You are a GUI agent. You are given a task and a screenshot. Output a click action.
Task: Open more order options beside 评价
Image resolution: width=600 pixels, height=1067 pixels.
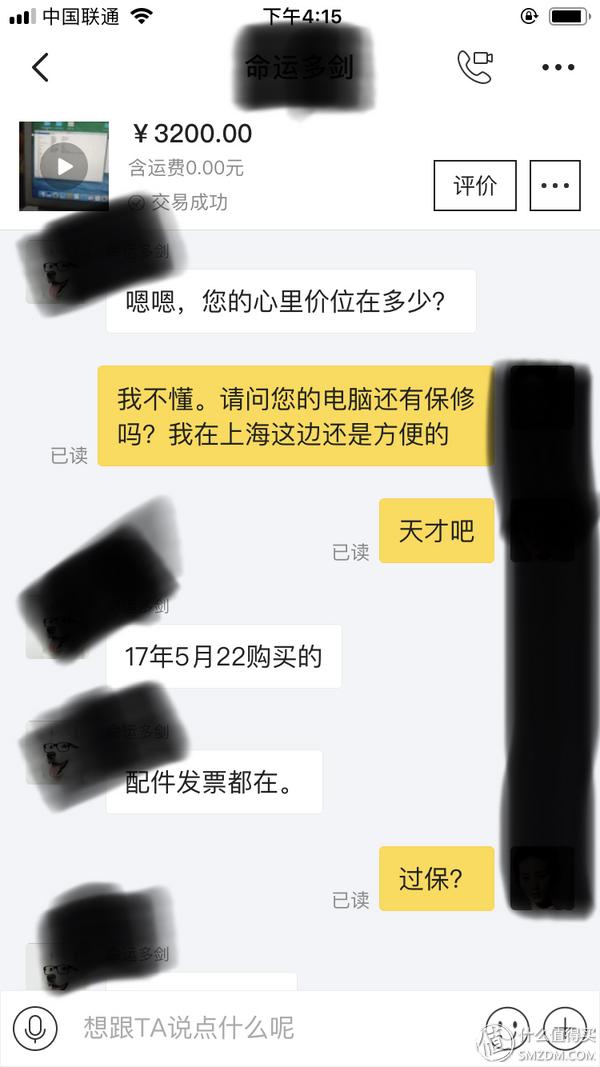tap(555, 186)
